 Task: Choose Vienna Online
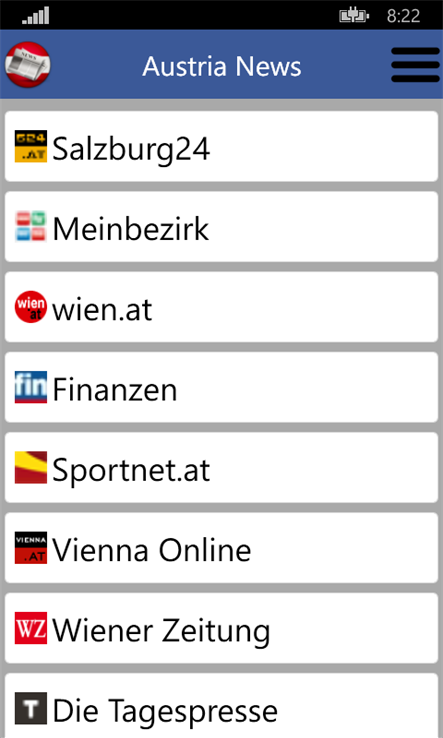pyautogui.click(x=221, y=548)
